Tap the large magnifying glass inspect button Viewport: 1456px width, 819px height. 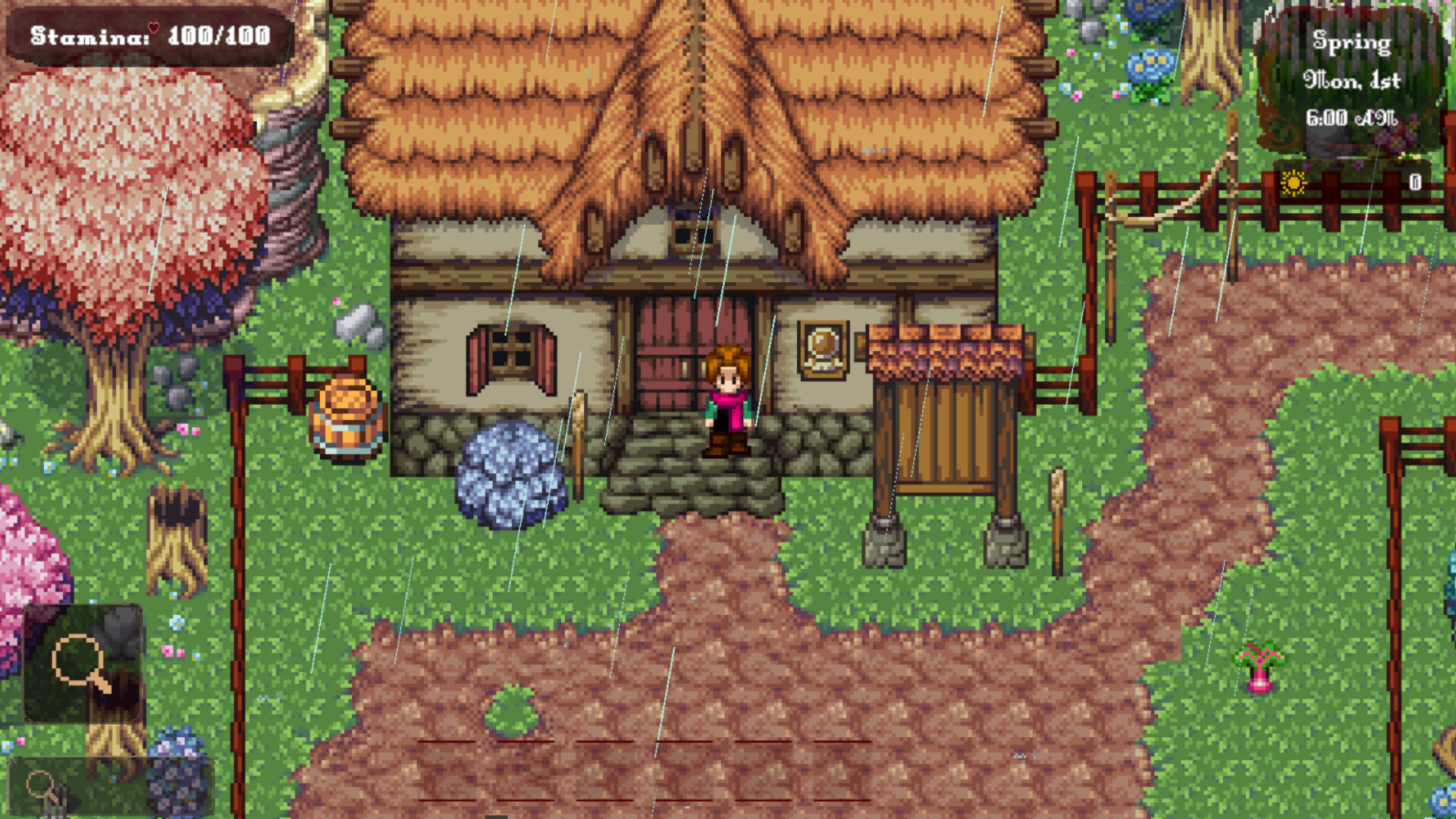[x=83, y=664]
